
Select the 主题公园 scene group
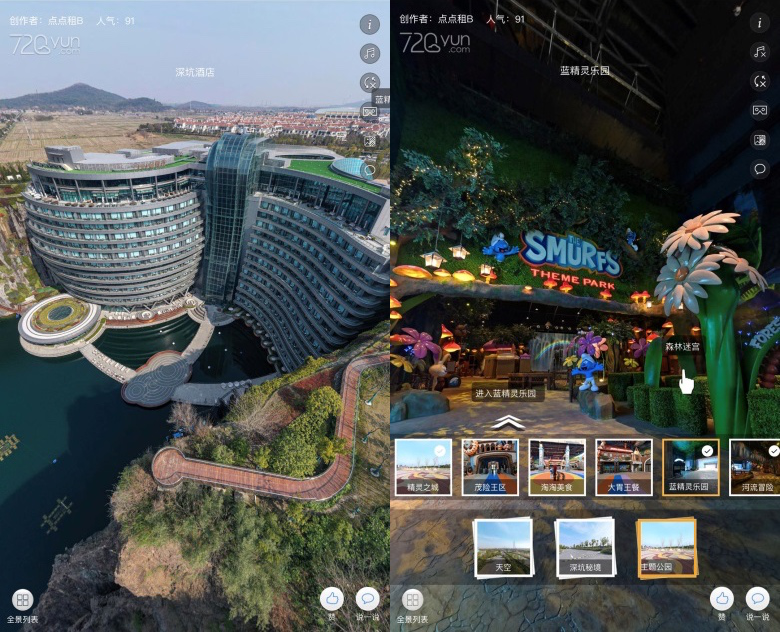[666, 546]
